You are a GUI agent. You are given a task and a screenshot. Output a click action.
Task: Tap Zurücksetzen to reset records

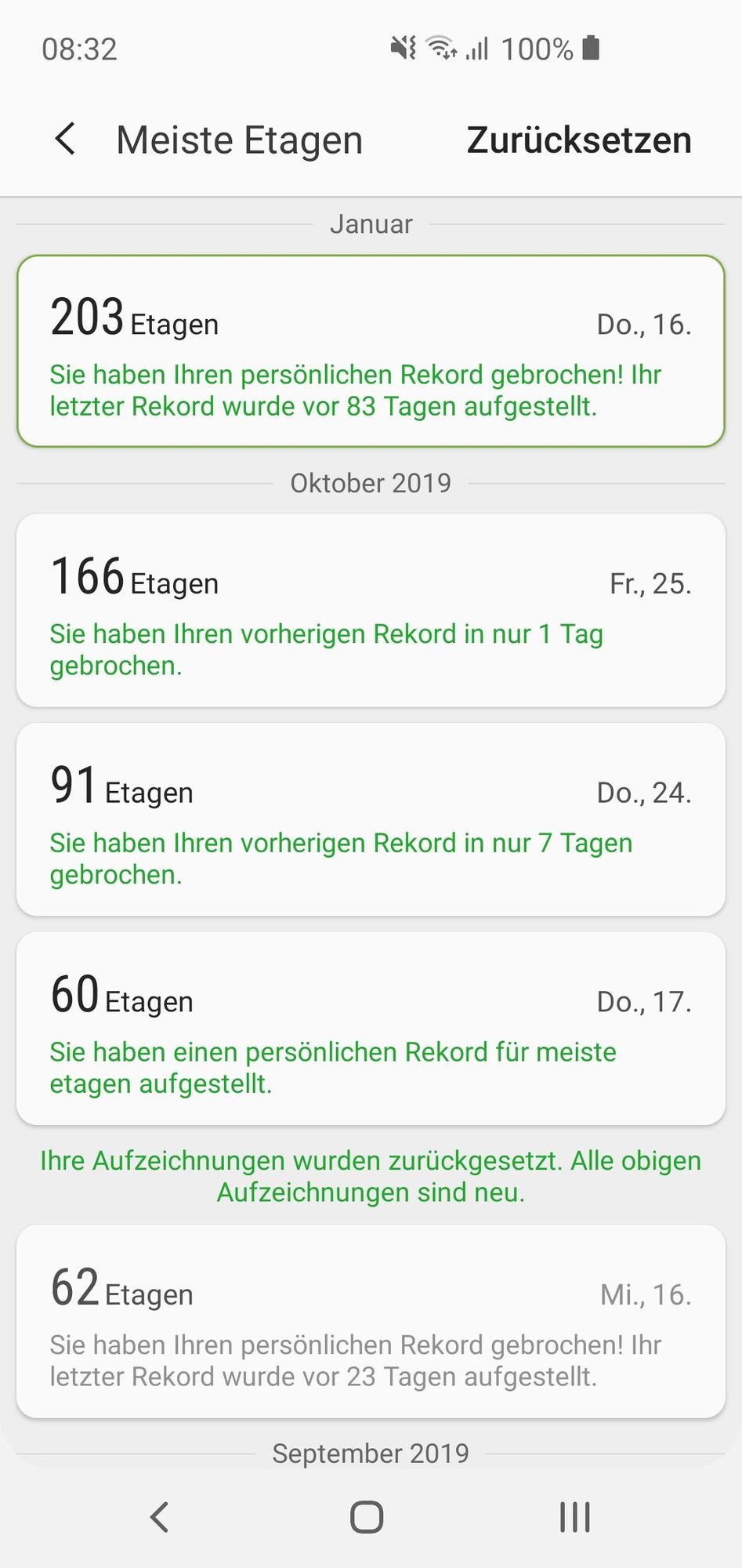tap(578, 140)
